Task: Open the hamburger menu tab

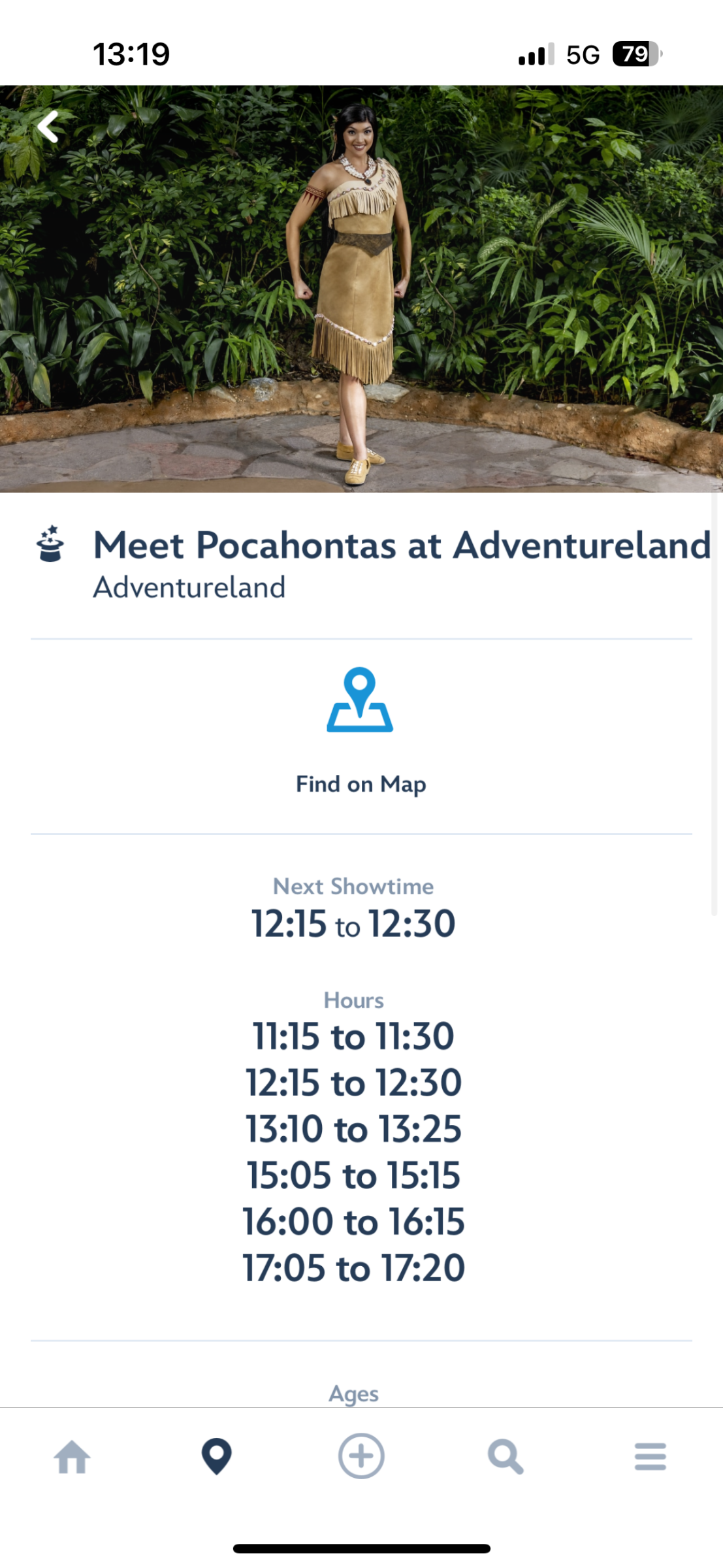Action: 651,1457
